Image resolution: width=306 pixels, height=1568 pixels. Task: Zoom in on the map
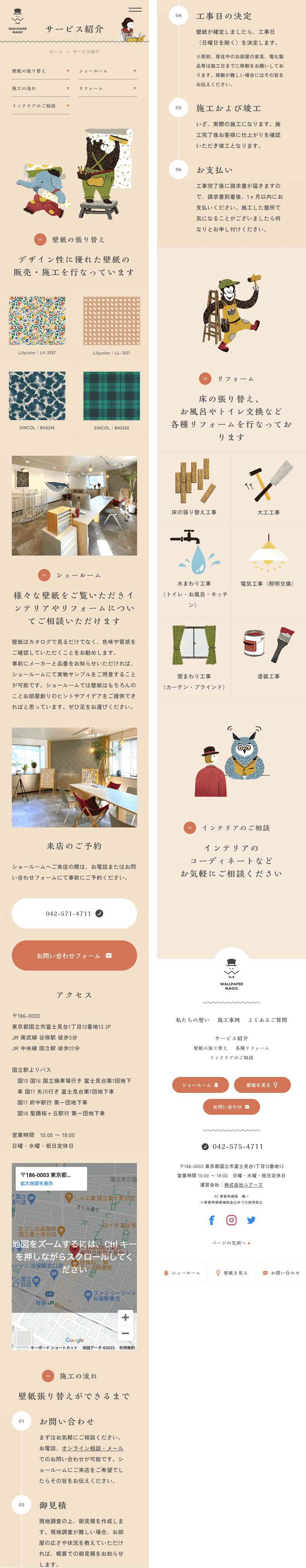tap(125, 1317)
